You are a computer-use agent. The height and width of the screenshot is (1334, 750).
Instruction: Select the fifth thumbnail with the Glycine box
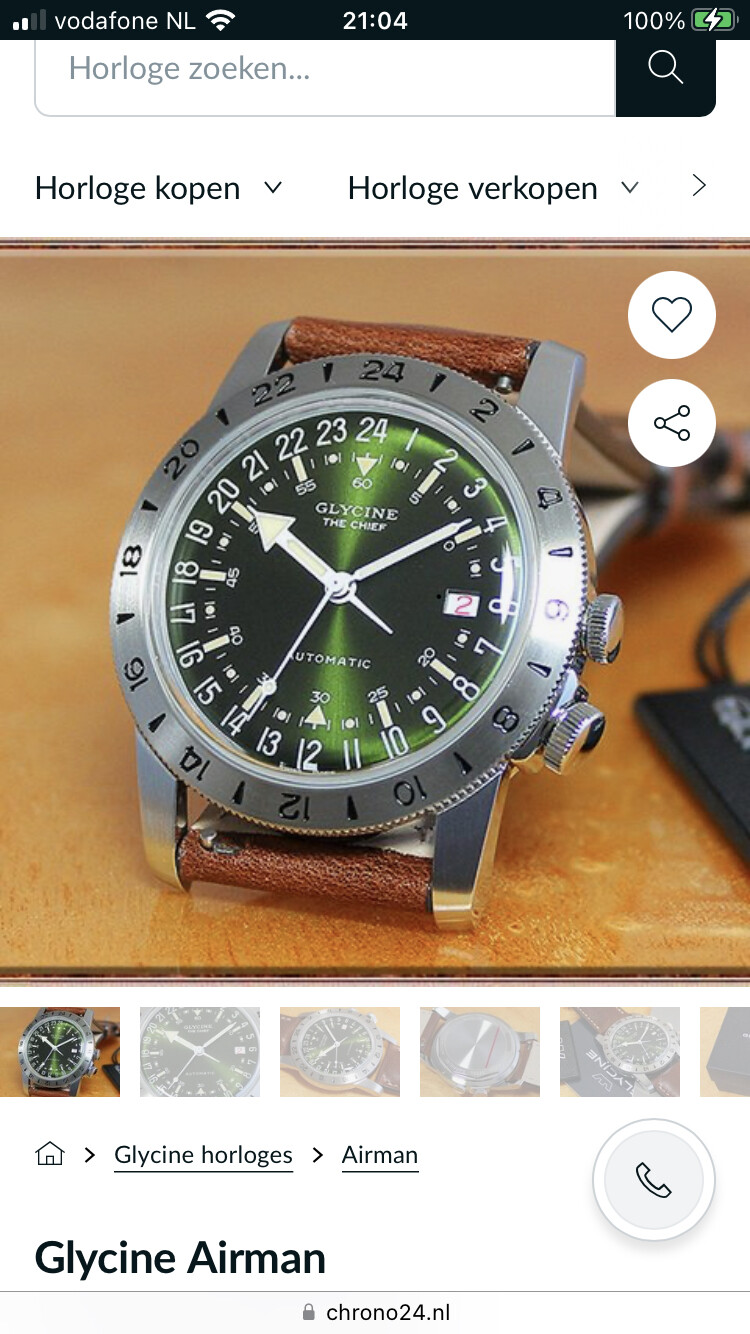[x=620, y=1052]
